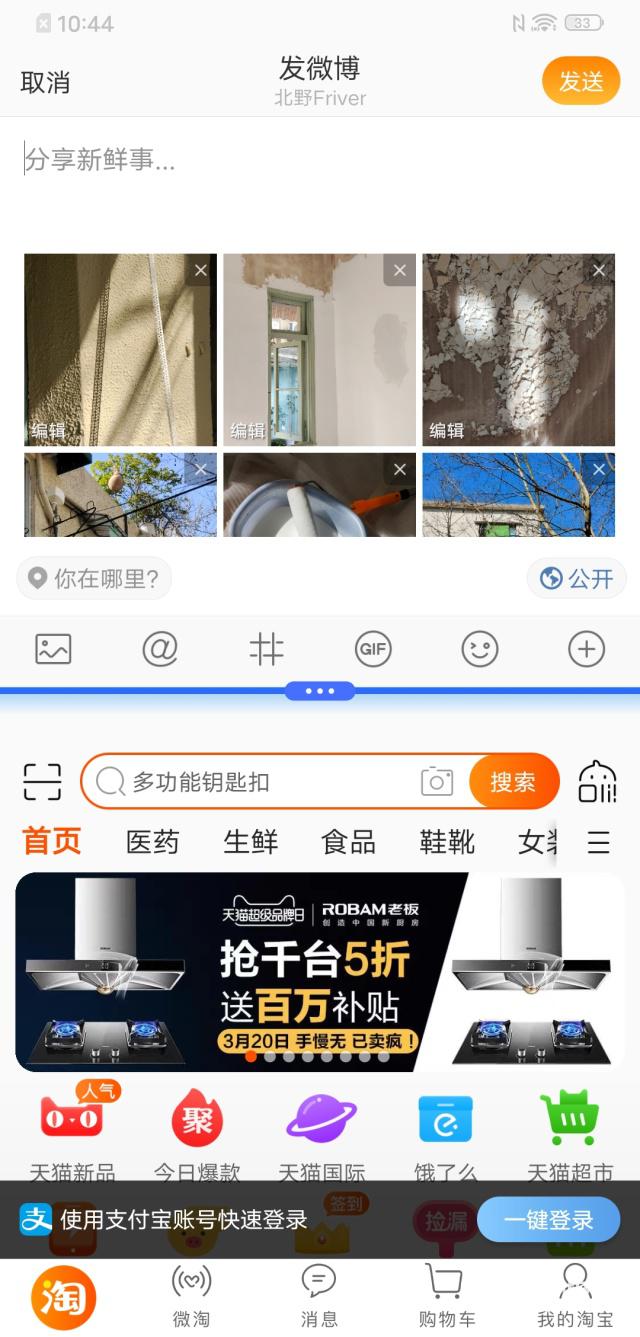Tap 一键登录 to log in with Alipay

coord(548,1220)
